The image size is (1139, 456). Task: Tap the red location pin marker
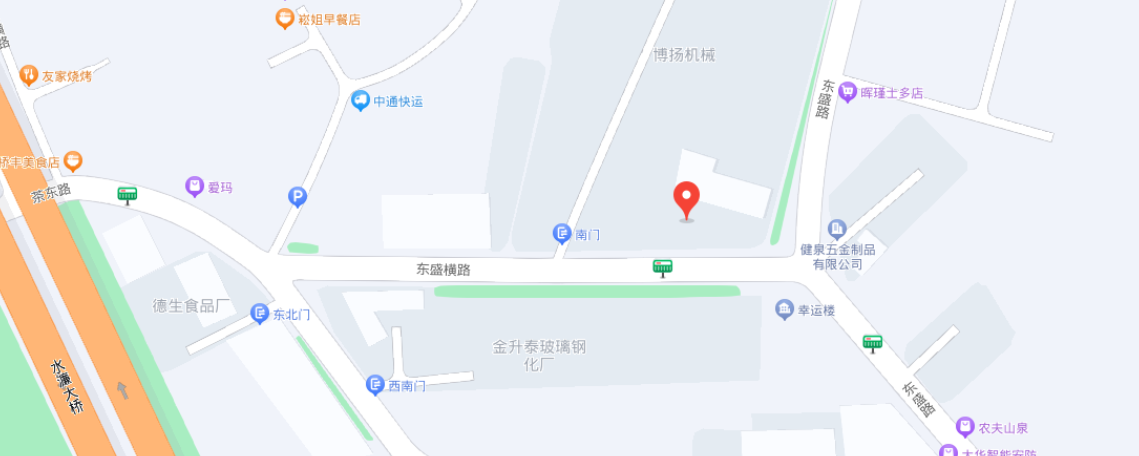(686, 197)
